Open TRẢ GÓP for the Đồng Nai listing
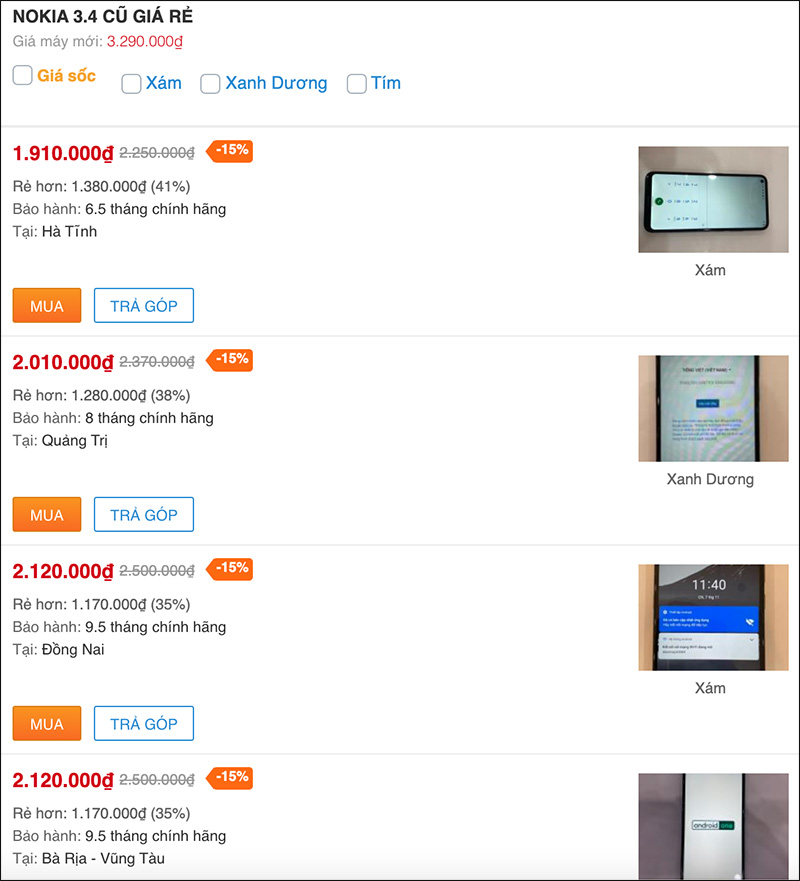The width and height of the screenshot is (800, 881). [x=143, y=723]
